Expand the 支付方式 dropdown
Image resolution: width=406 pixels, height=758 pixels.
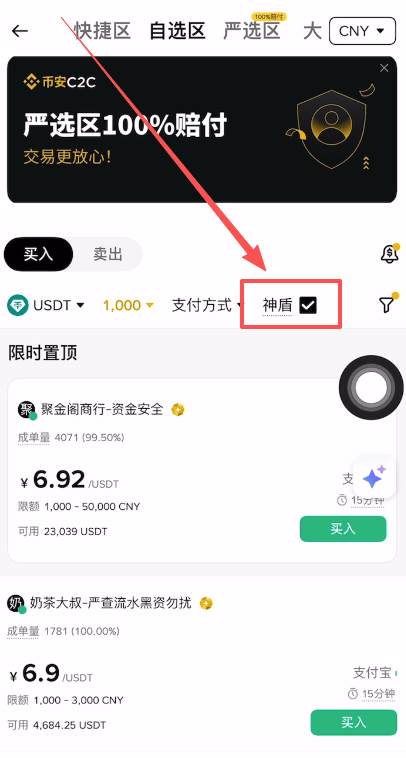pos(207,305)
